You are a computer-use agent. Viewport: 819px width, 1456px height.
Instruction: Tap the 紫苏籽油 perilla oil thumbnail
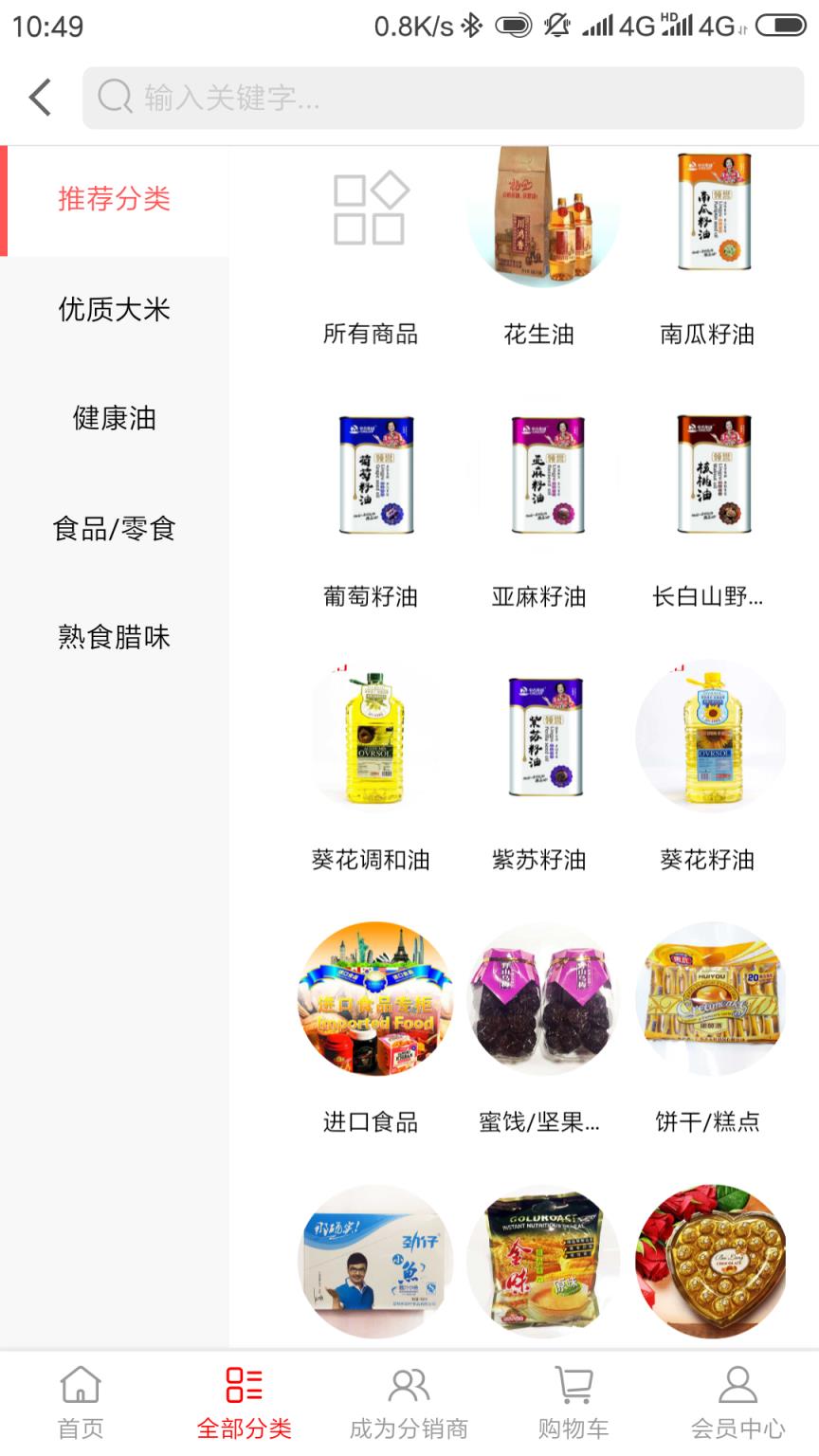click(541, 737)
